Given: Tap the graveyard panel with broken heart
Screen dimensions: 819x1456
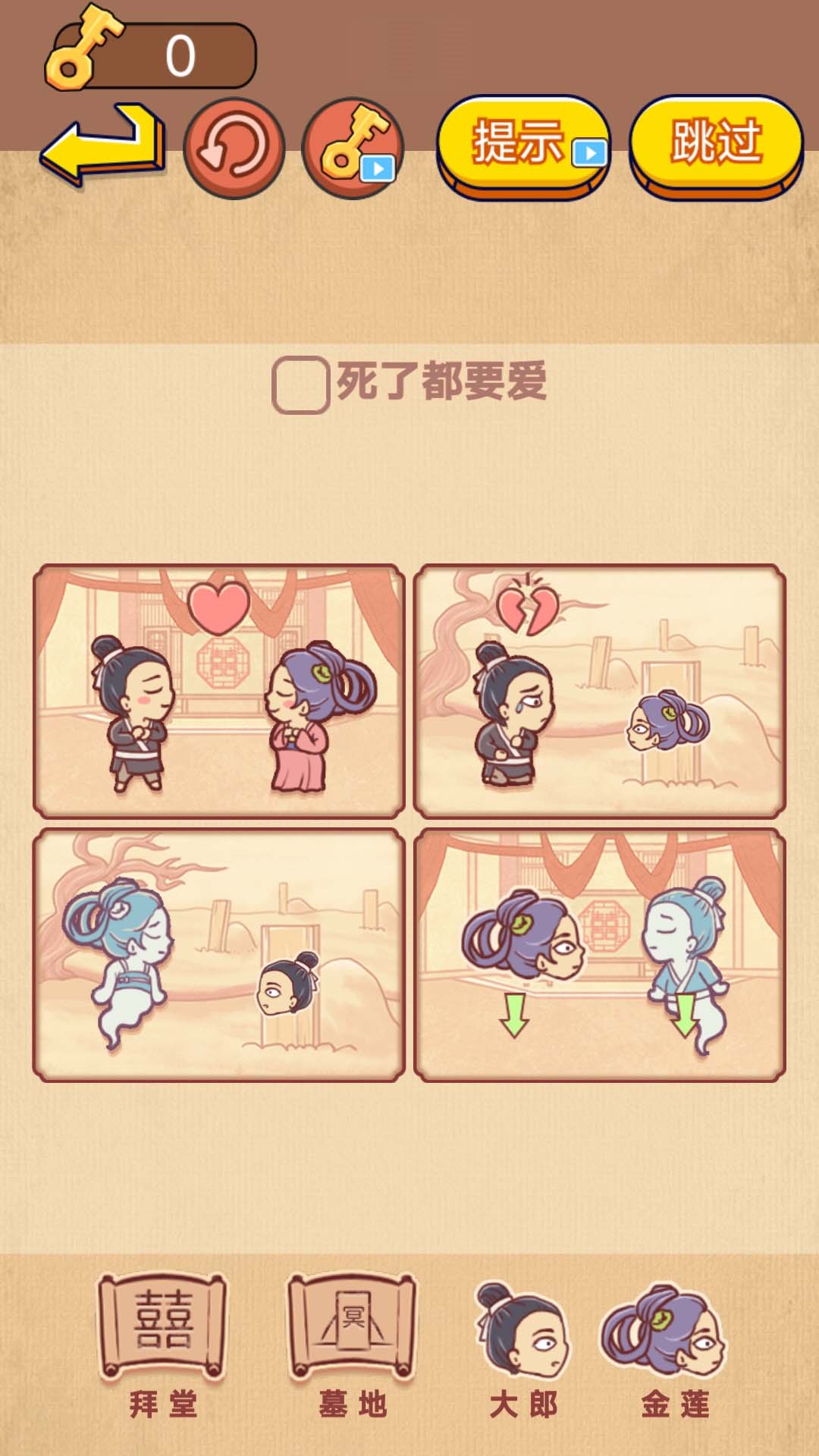Looking at the screenshot, I should click(600, 691).
